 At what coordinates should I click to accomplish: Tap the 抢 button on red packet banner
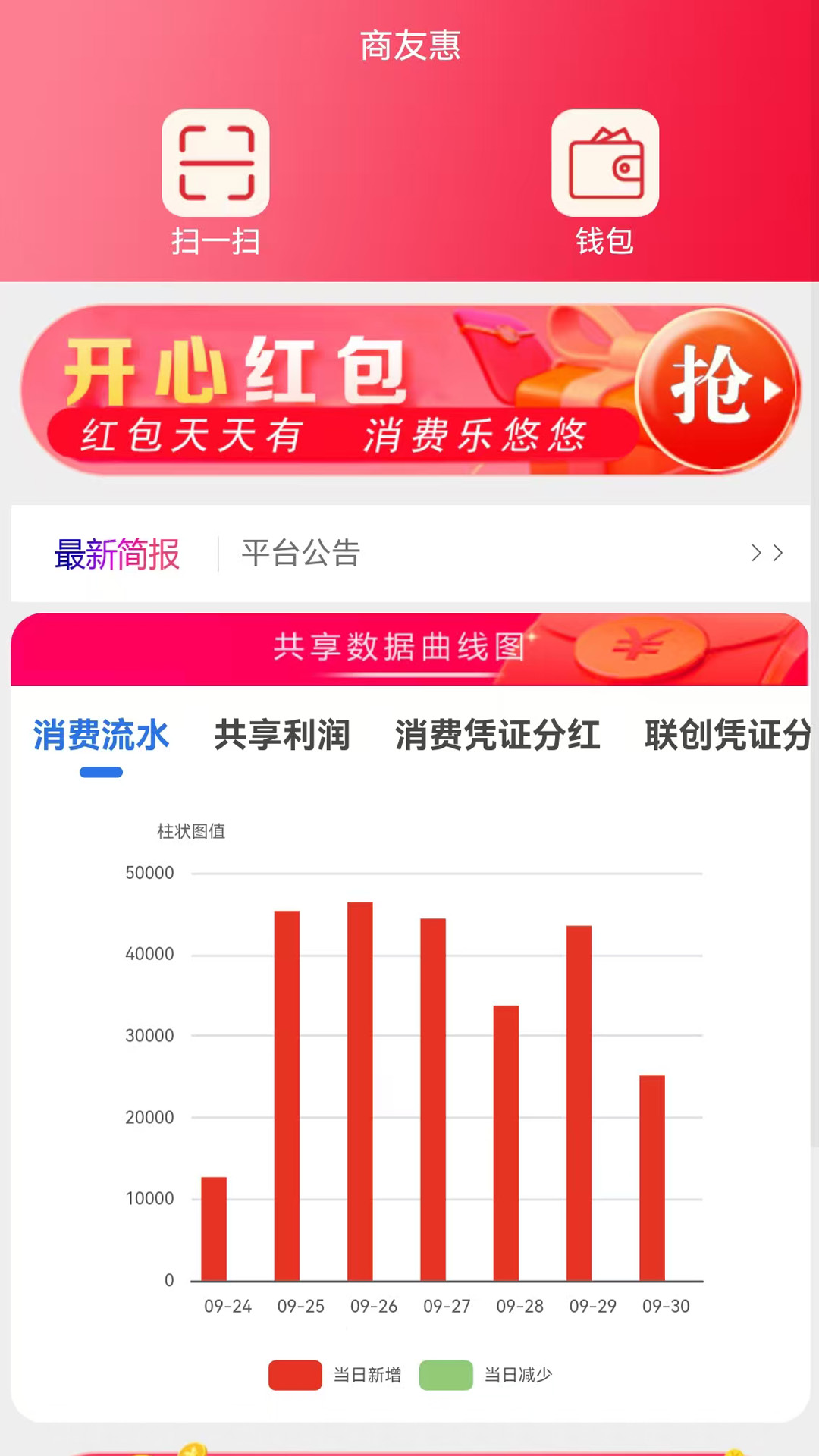coord(717,390)
